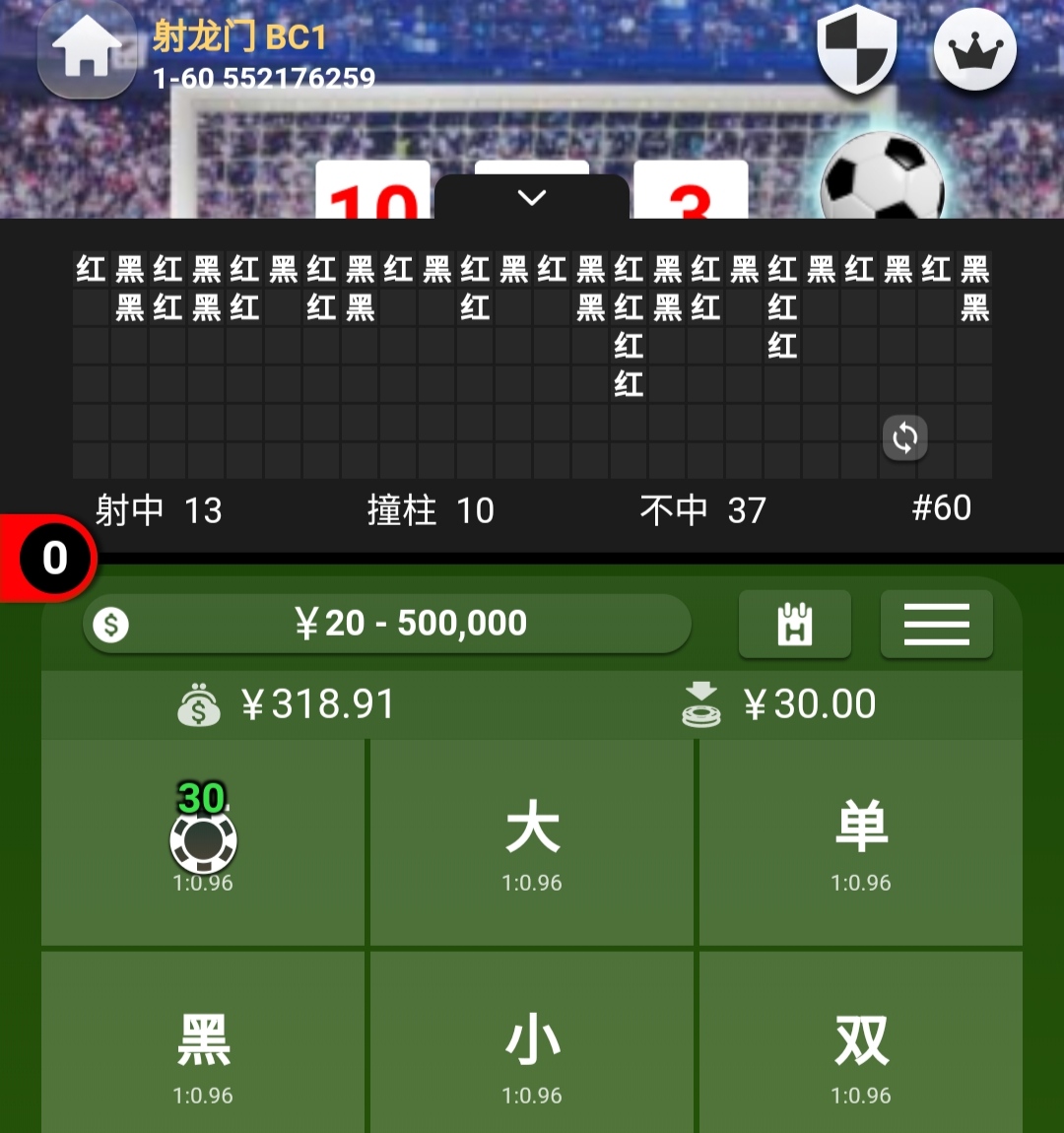Place a bet on 大
The width and height of the screenshot is (1064, 1133).
coord(532,842)
